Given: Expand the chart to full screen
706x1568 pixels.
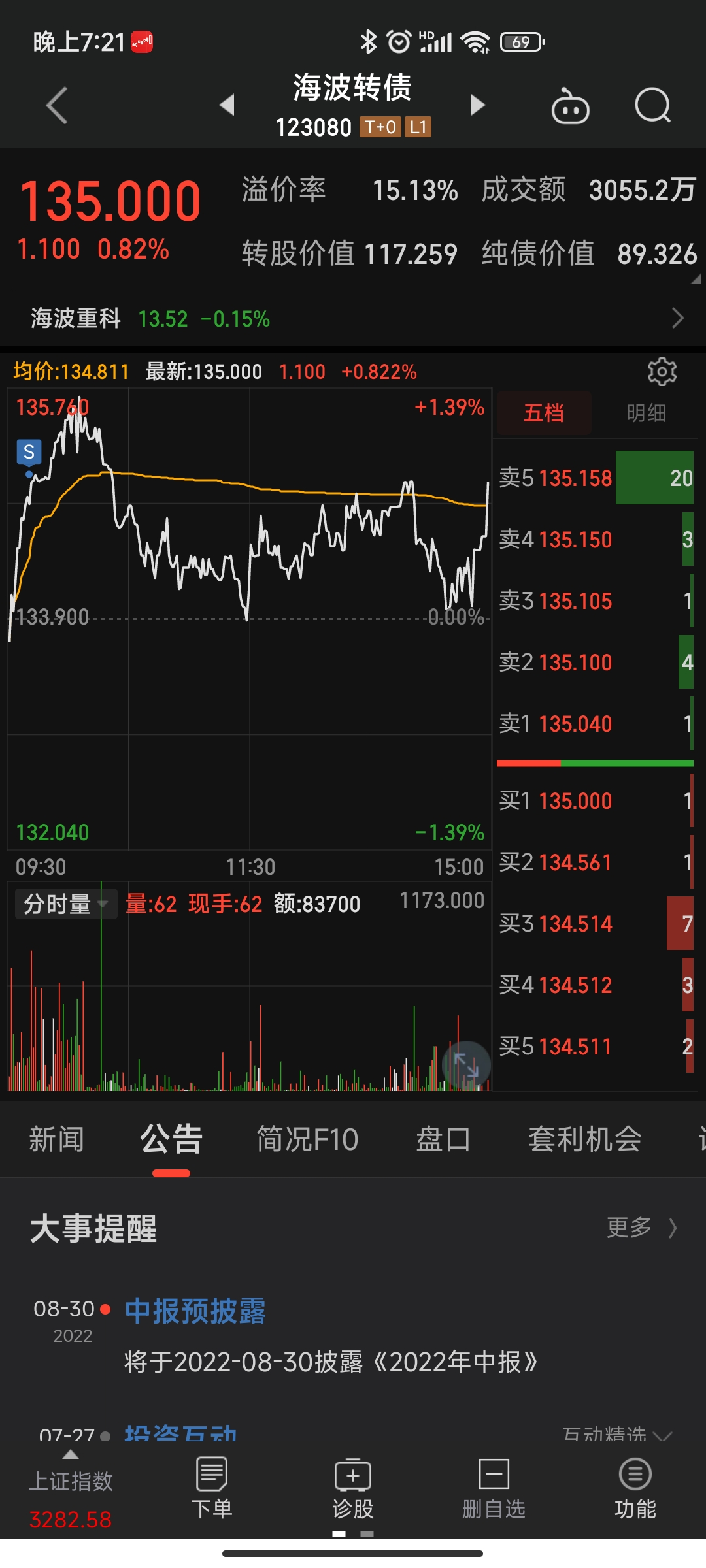Looking at the screenshot, I should 466,1065.
